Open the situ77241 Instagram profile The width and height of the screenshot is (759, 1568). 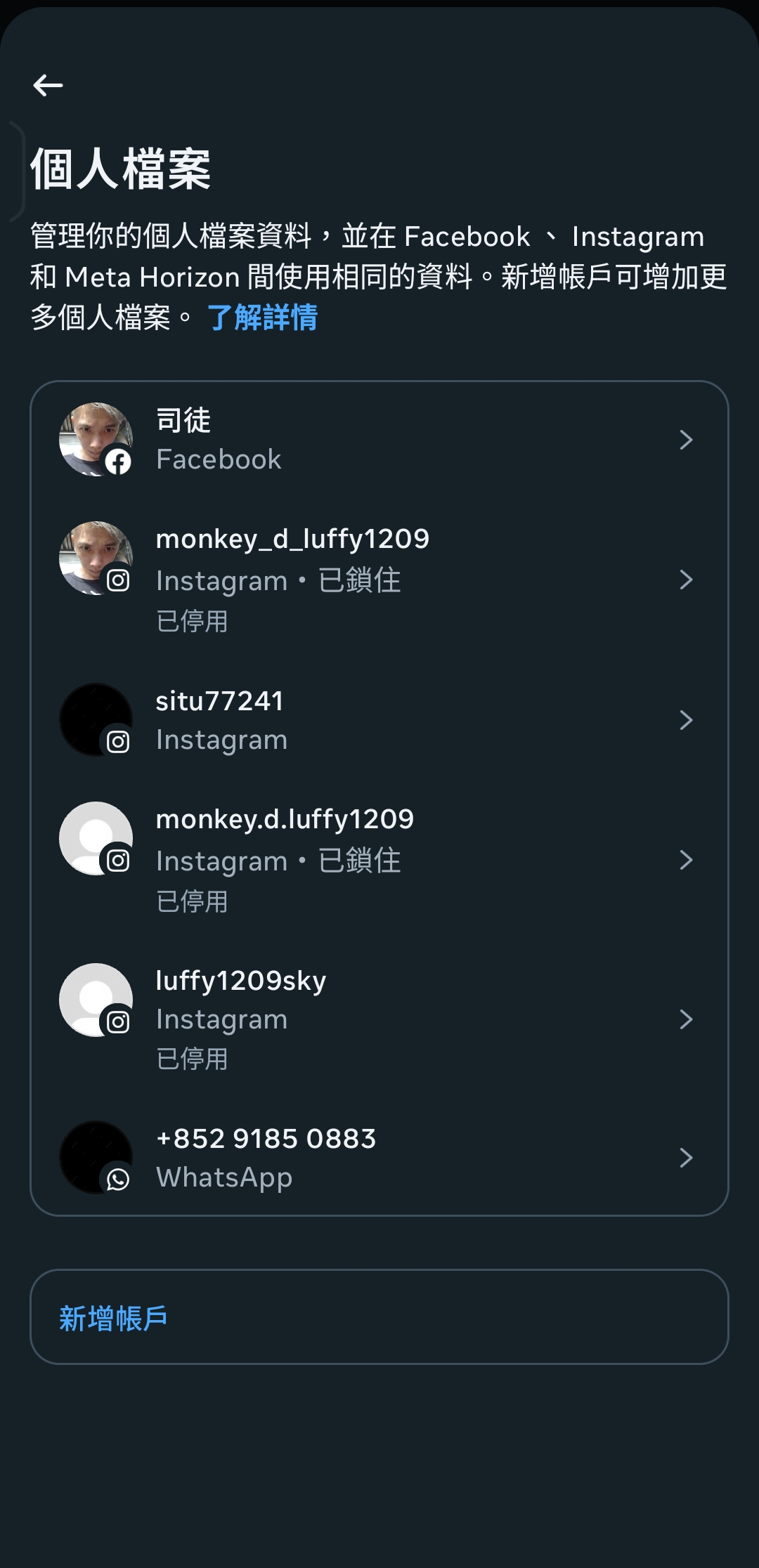coord(379,720)
